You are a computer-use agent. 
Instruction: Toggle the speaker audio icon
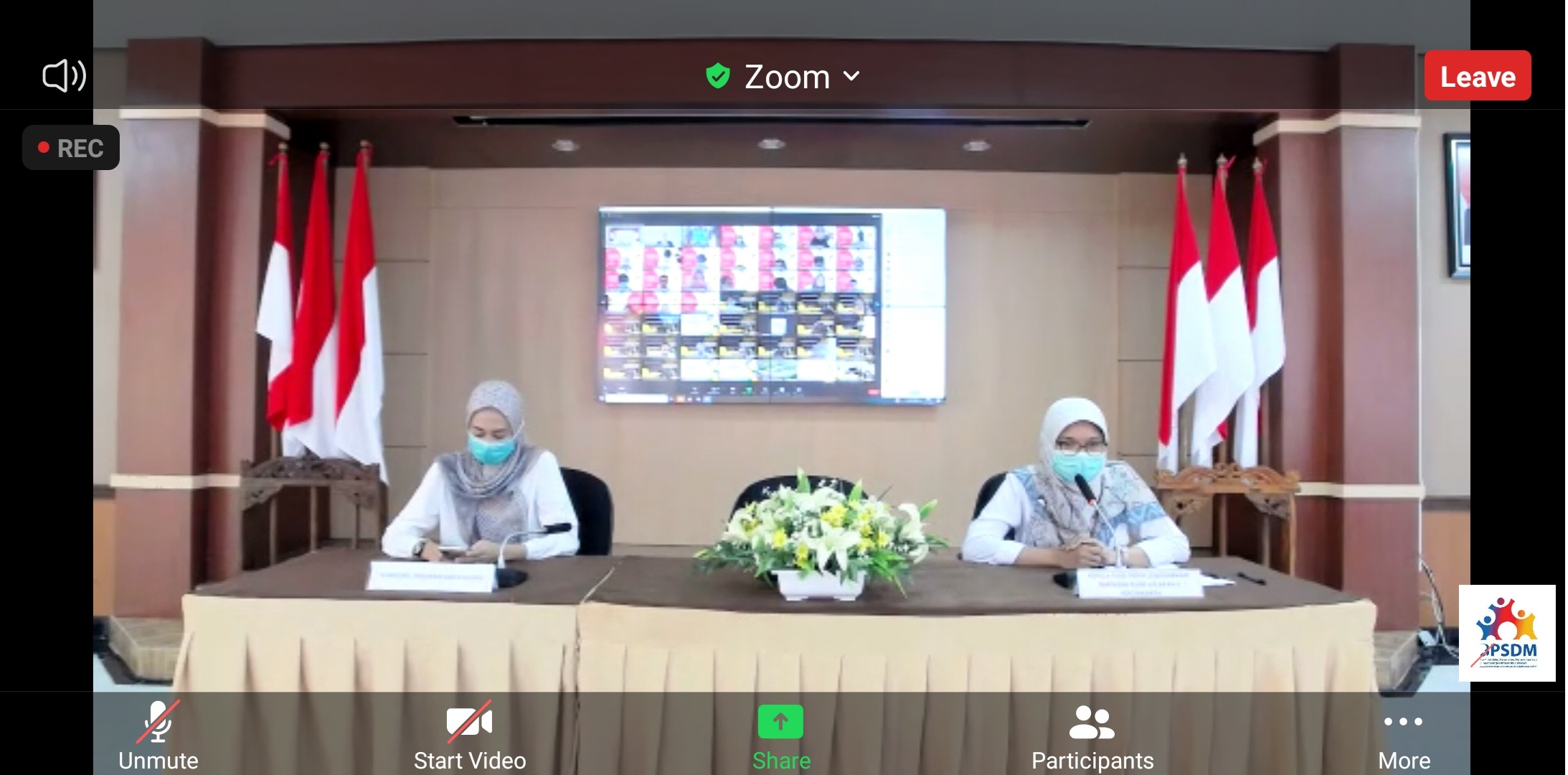(x=65, y=76)
